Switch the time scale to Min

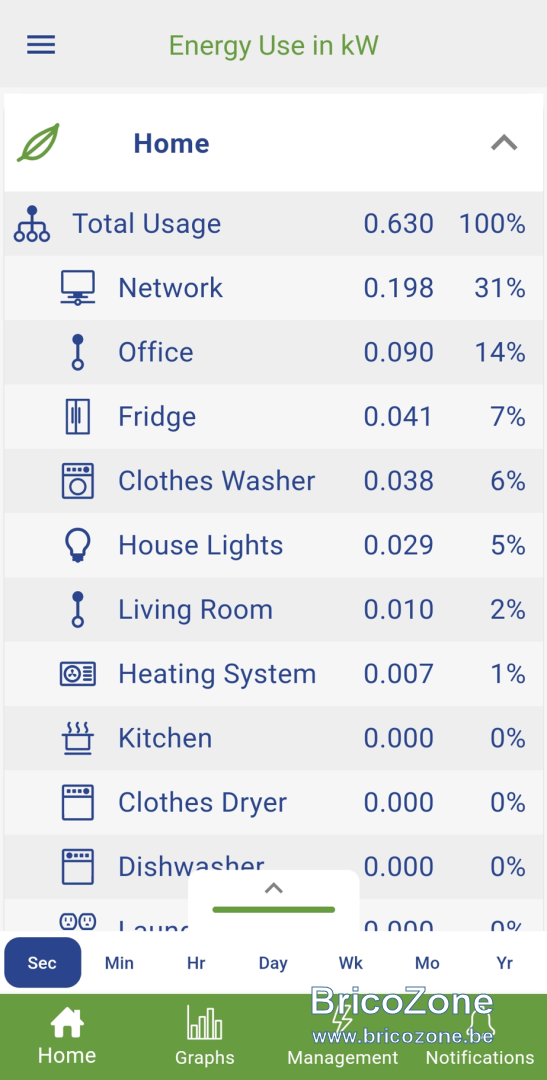coord(119,962)
